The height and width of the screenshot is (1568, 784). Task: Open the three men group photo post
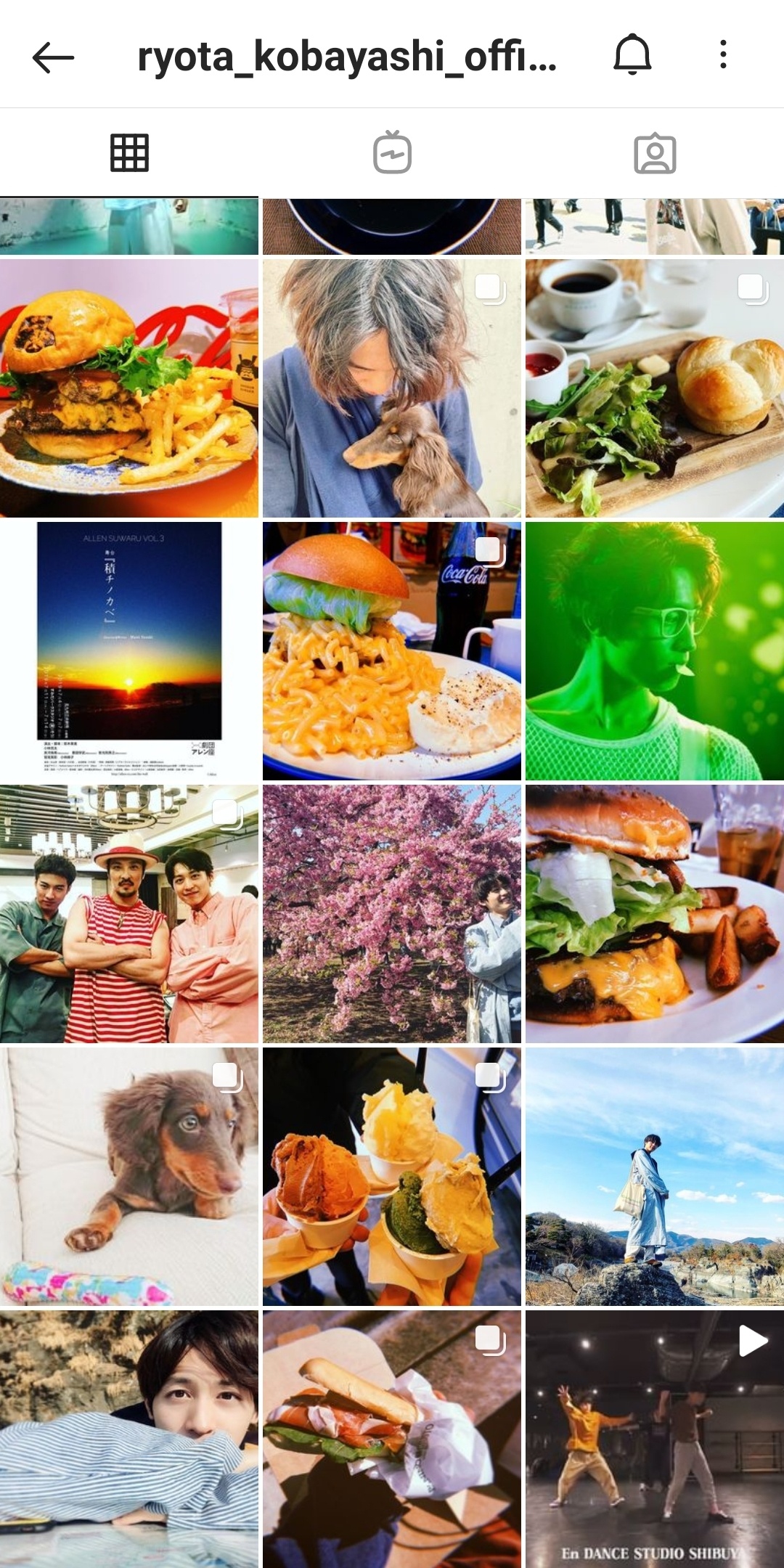pyautogui.click(x=129, y=914)
